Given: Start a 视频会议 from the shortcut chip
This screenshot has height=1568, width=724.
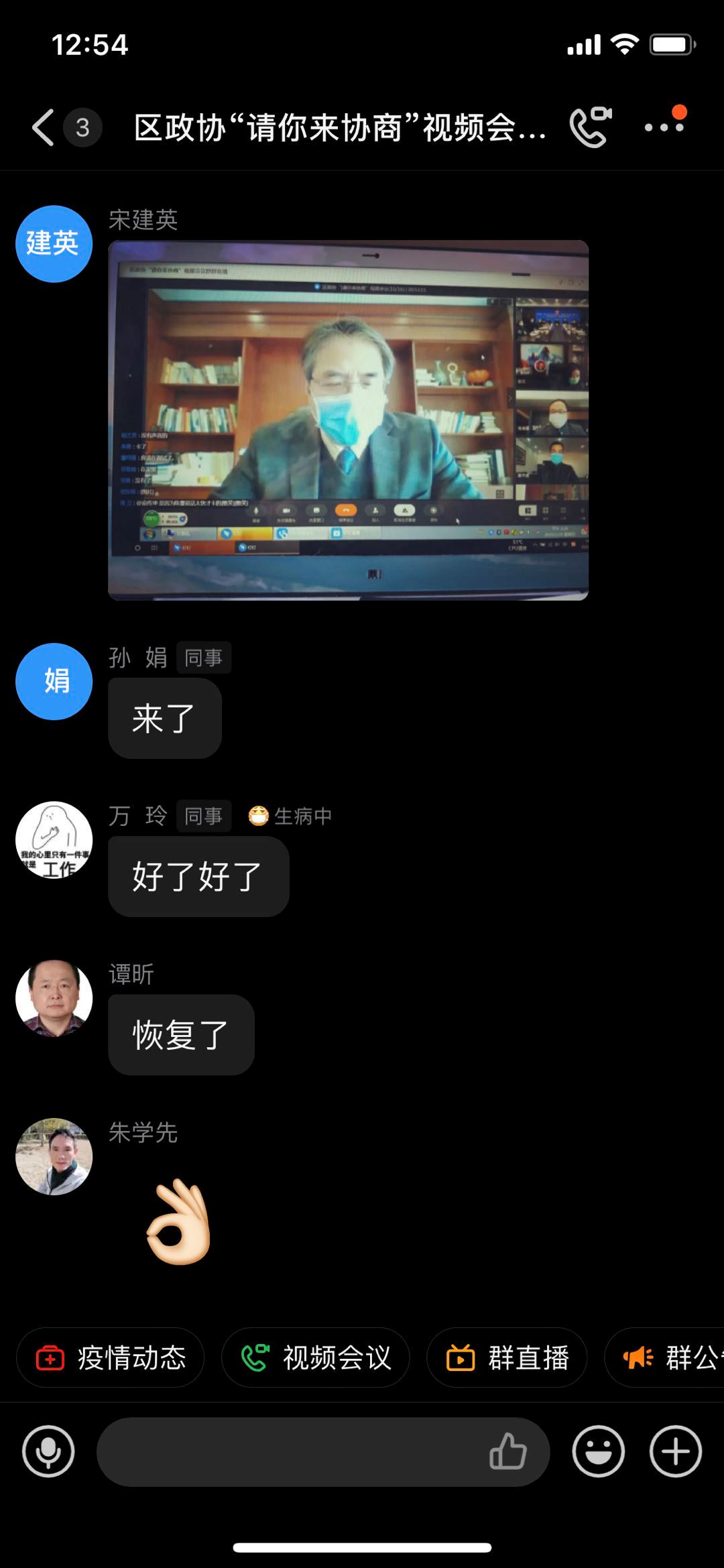Looking at the screenshot, I should pos(316,1358).
